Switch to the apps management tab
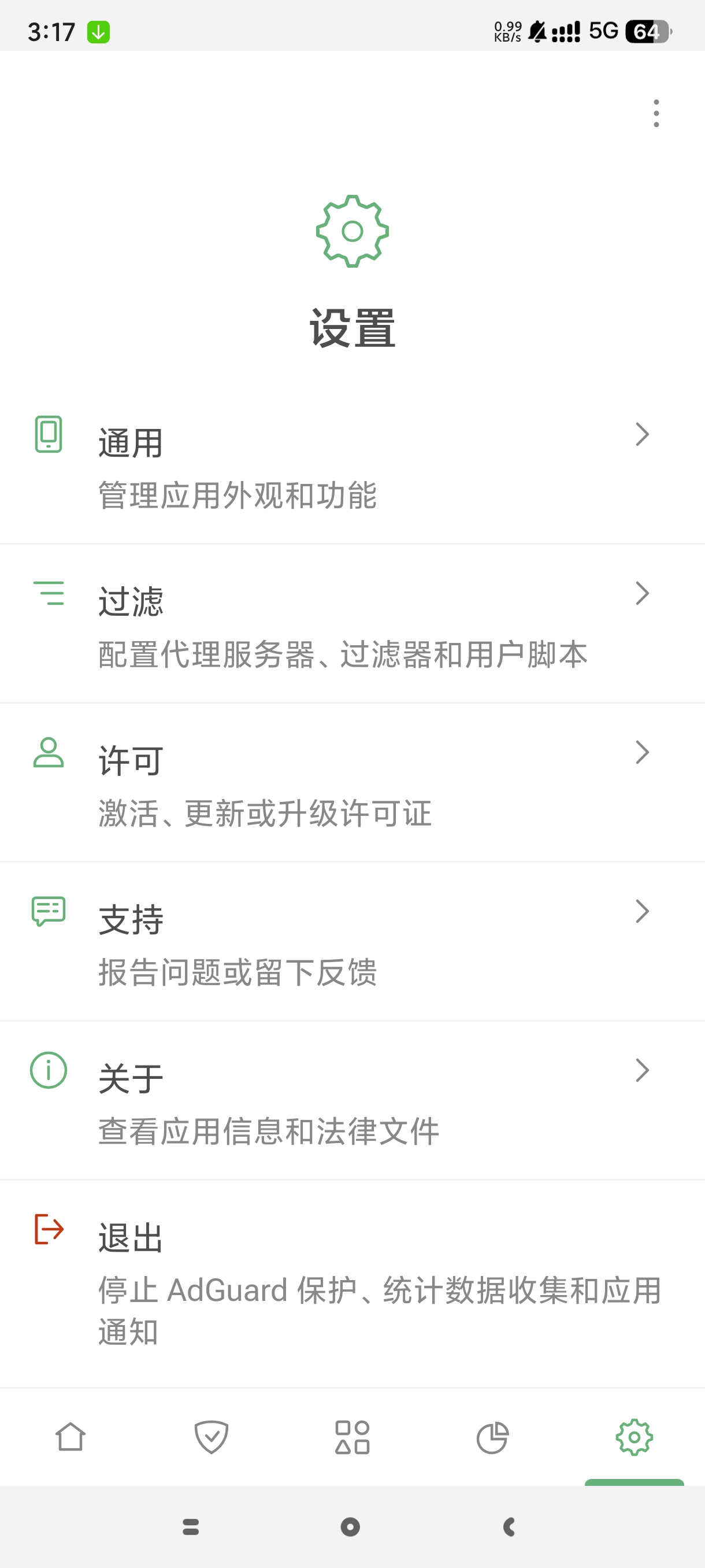 352,1438
